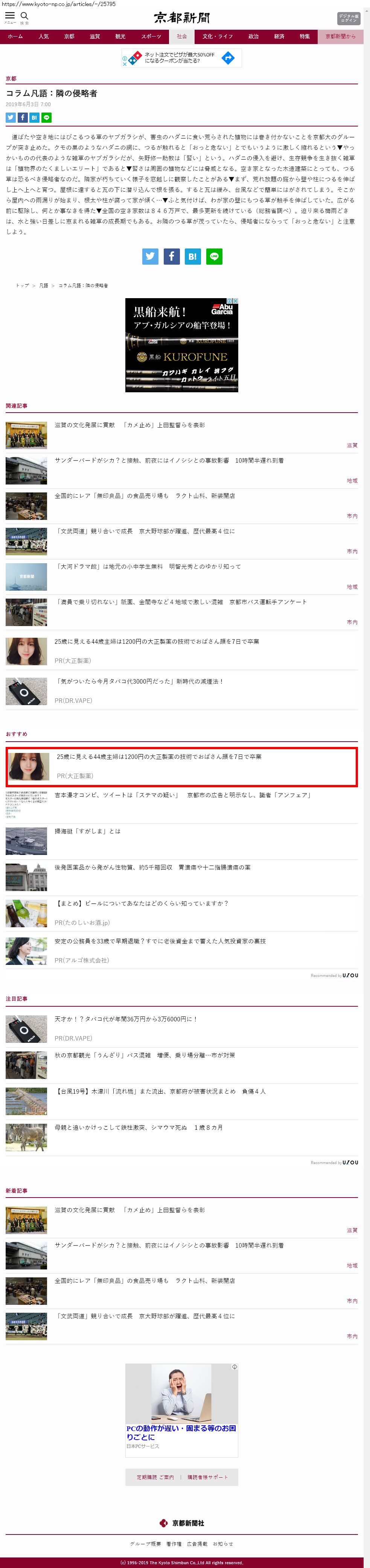Open the search icon
Viewport: 370px width, 1568px height.
coord(24,17)
